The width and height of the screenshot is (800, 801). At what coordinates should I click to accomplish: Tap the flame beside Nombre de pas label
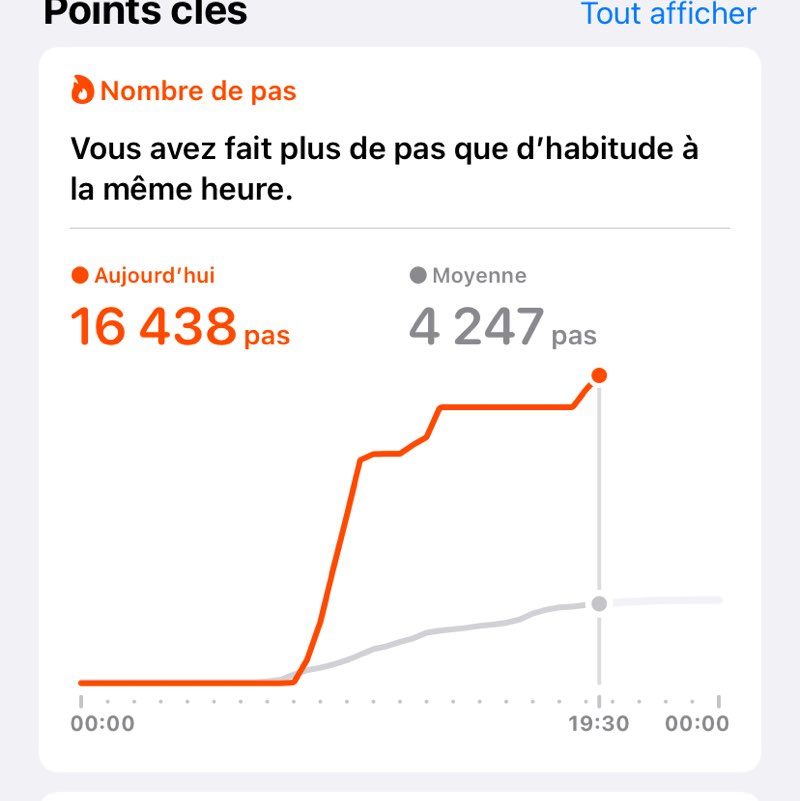coord(81,90)
